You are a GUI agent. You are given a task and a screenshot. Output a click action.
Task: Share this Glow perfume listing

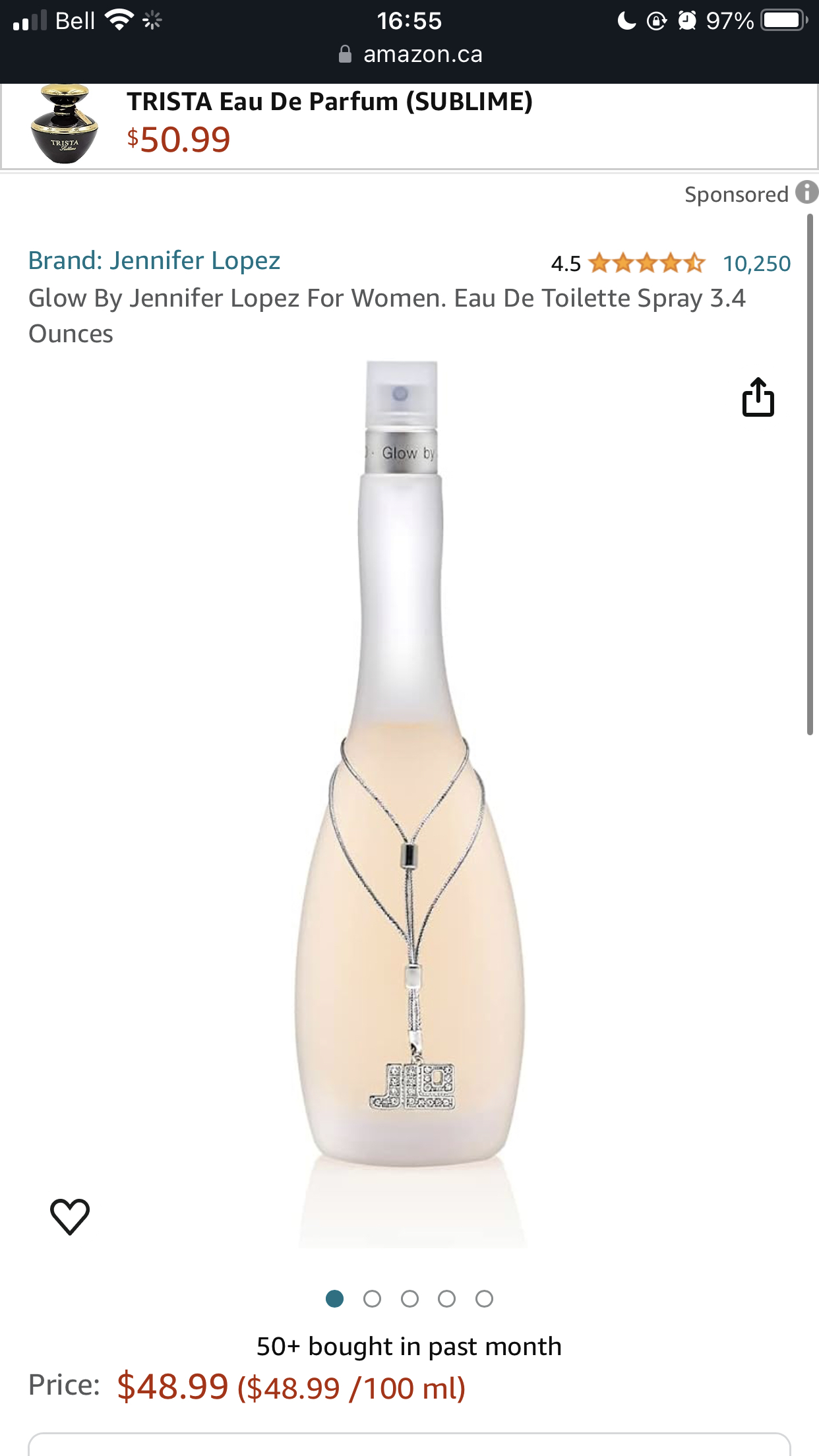coord(758,397)
